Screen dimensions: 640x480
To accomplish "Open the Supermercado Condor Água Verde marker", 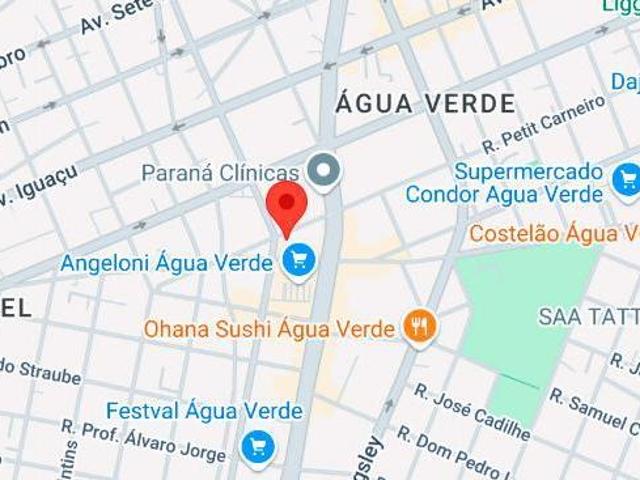I will [626, 181].
